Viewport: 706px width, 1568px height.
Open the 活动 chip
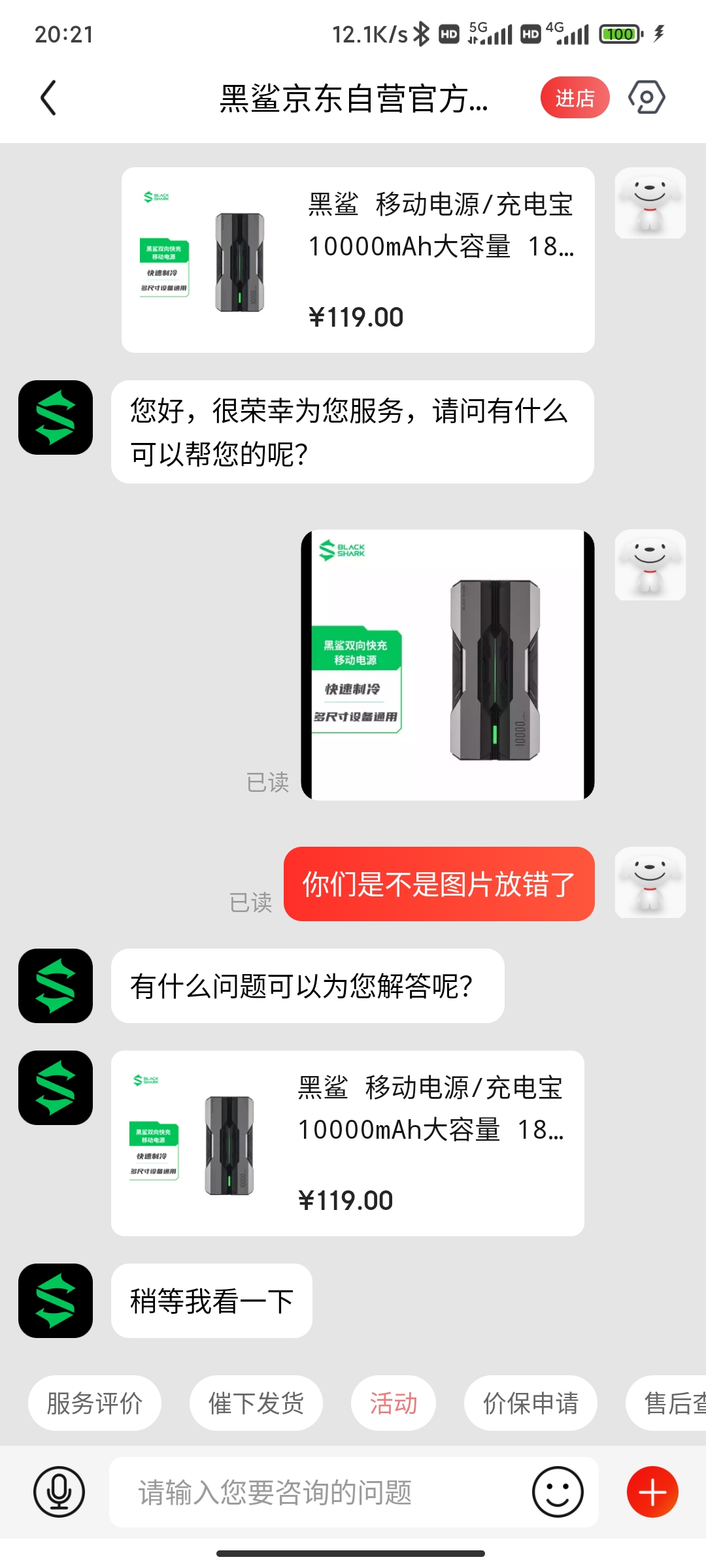tap(393, 1403)
